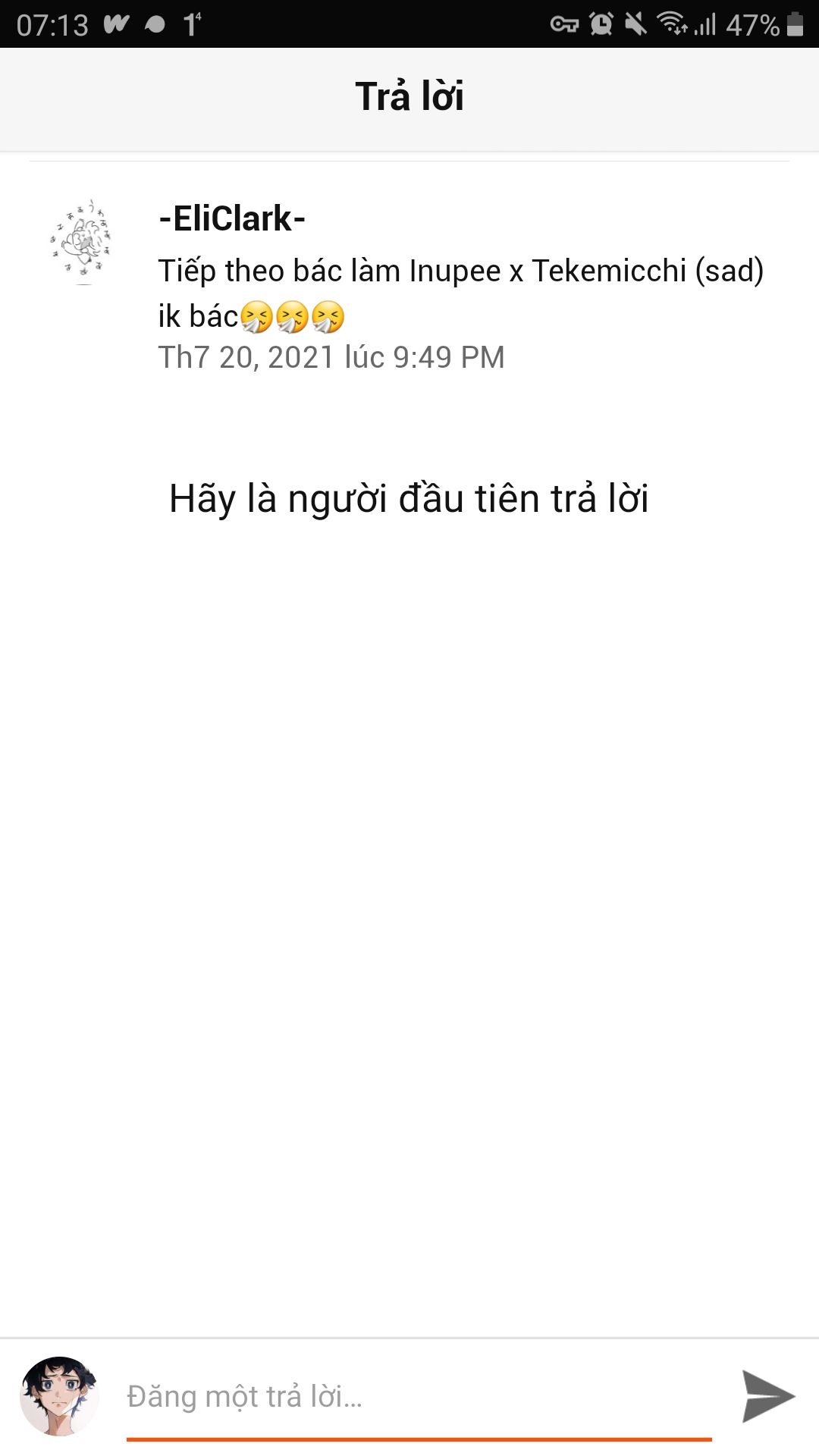
Task: Tap the reply input field
Action: (417, 1396)
